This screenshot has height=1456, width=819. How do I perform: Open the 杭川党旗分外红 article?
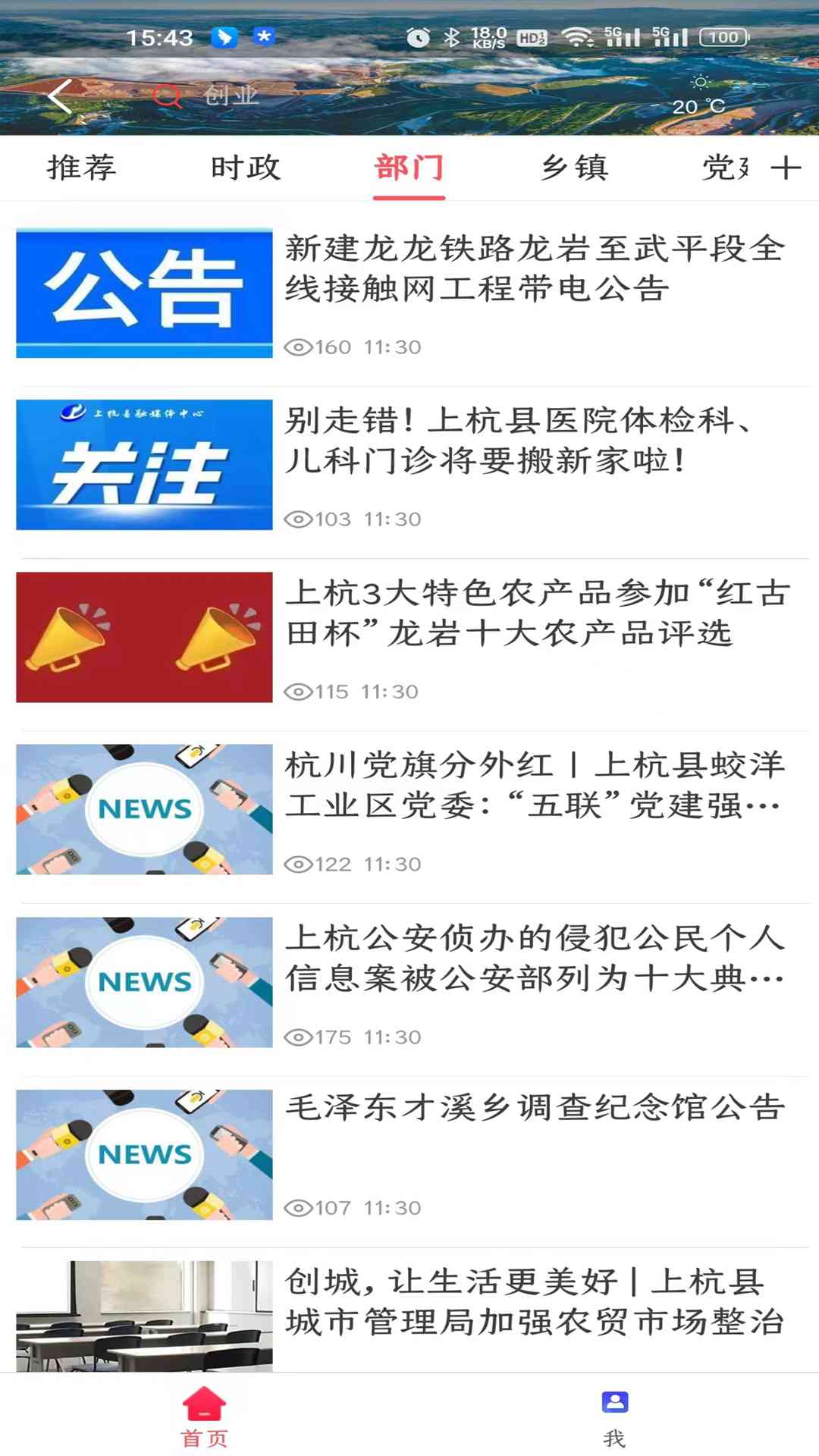pos(535,786)
